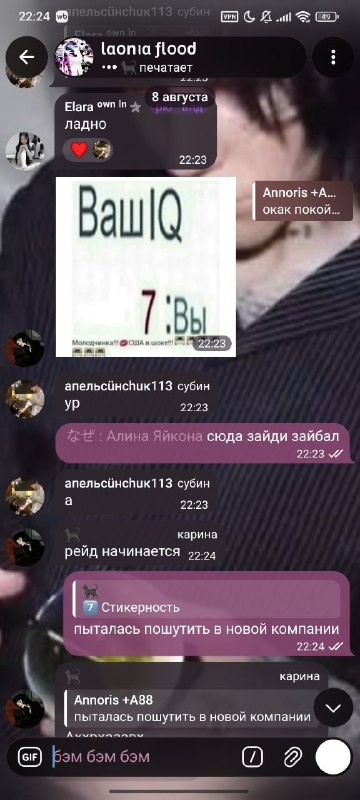360x800 pixels.
Task: Tap the round send button
Action: tap(333, 757)
